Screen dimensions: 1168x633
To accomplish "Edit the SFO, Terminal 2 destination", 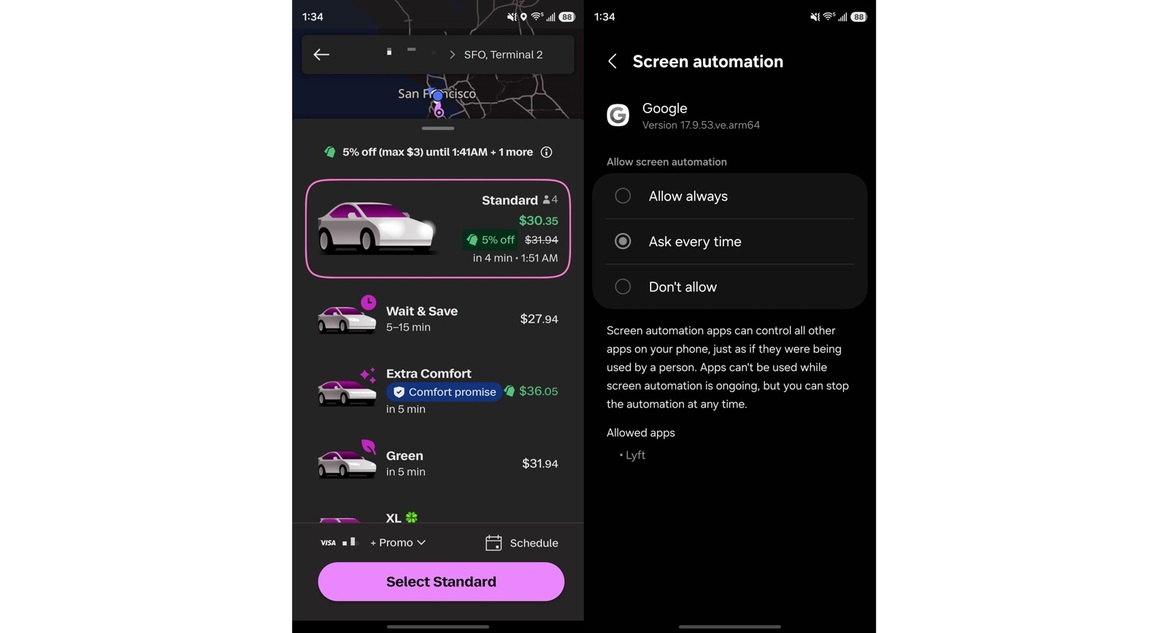I will 503,55.
